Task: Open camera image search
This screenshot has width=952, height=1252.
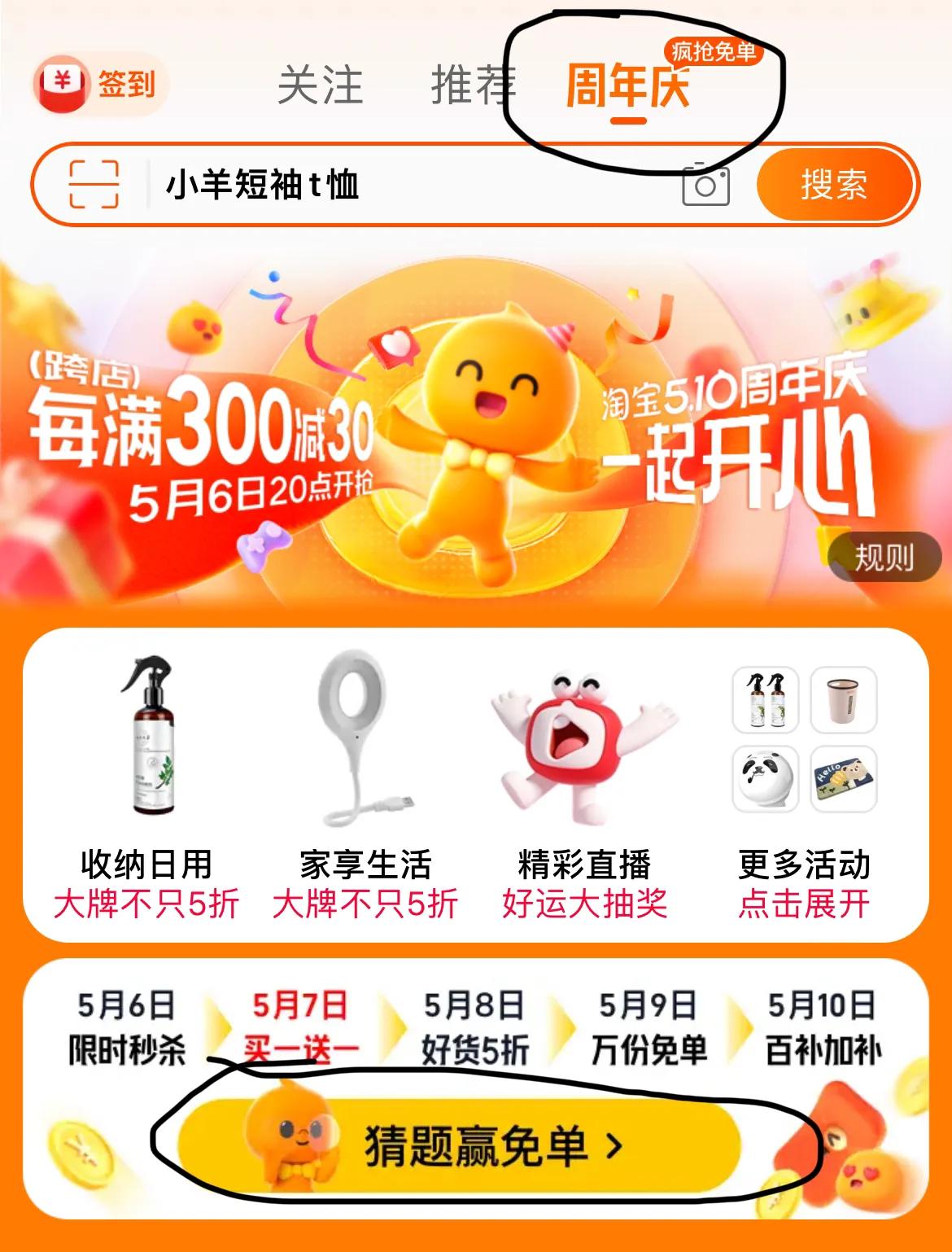Action: pyautogui.click(x=705, y=185)
